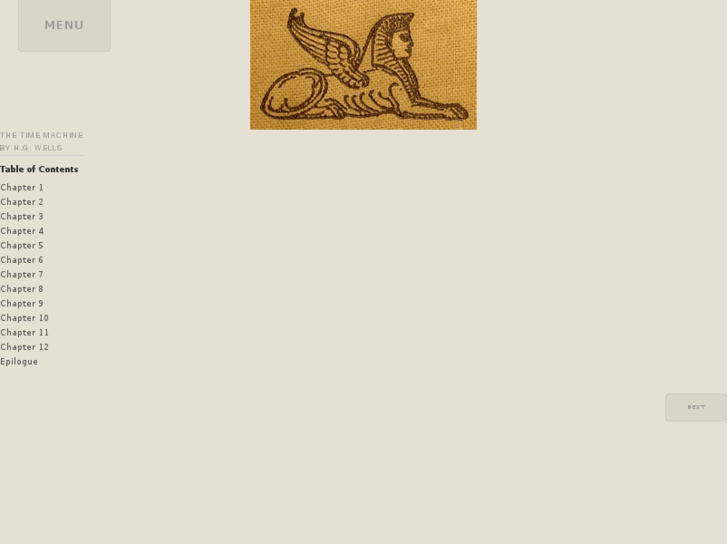Tap the Next button
Viewport: 727px width, 545px height.
point(696,407)
